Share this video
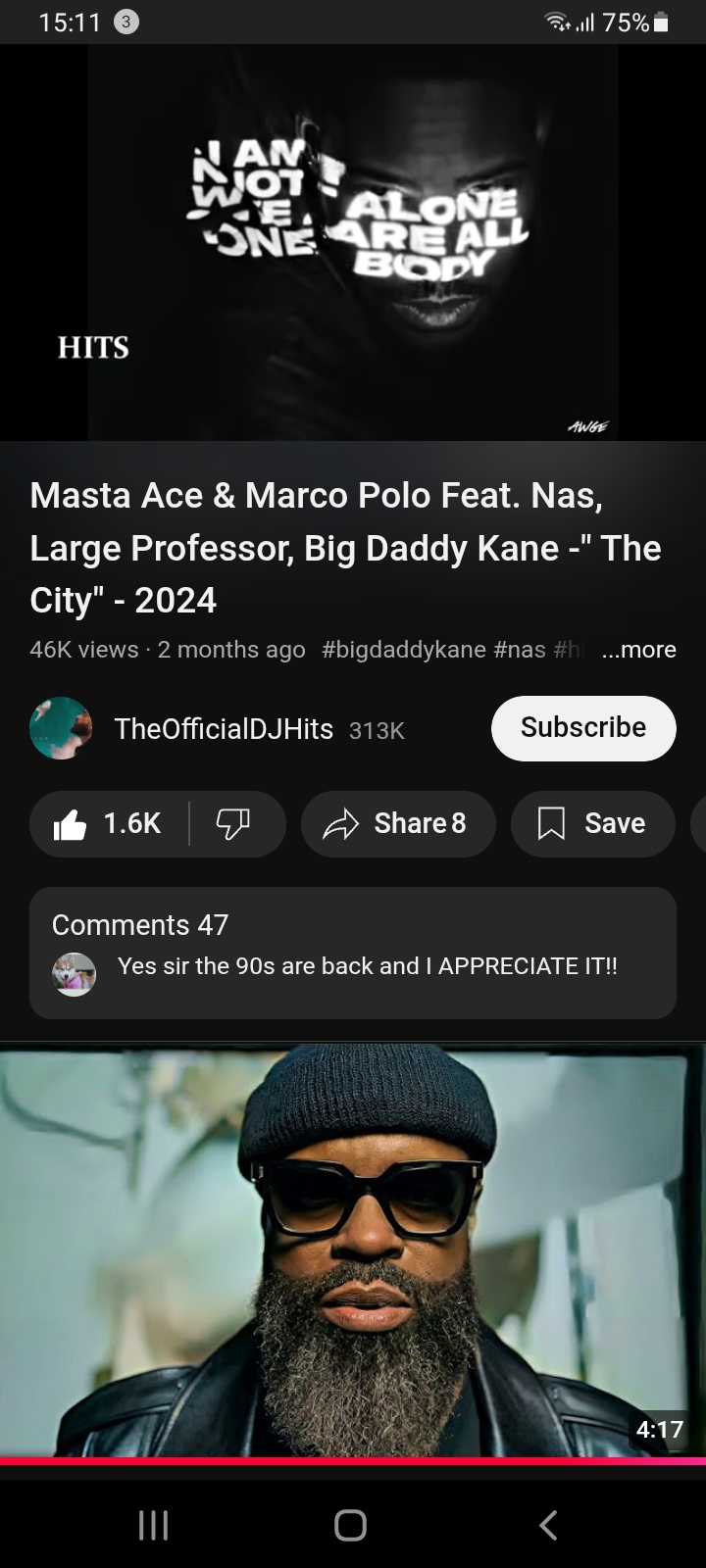Viewport: 706px width, 1568px height. tap(397, 824)
